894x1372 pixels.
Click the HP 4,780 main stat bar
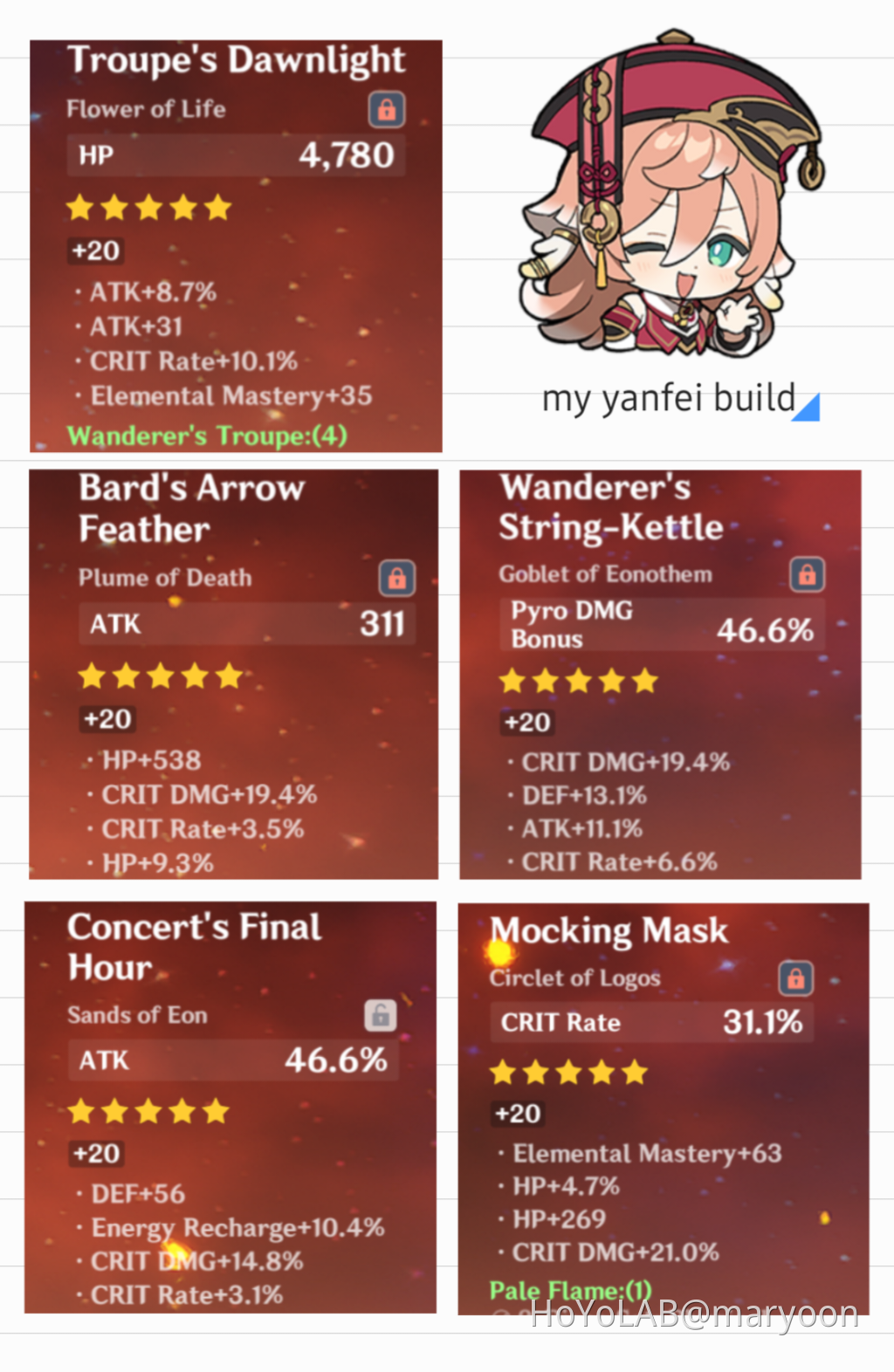point(236,154)
